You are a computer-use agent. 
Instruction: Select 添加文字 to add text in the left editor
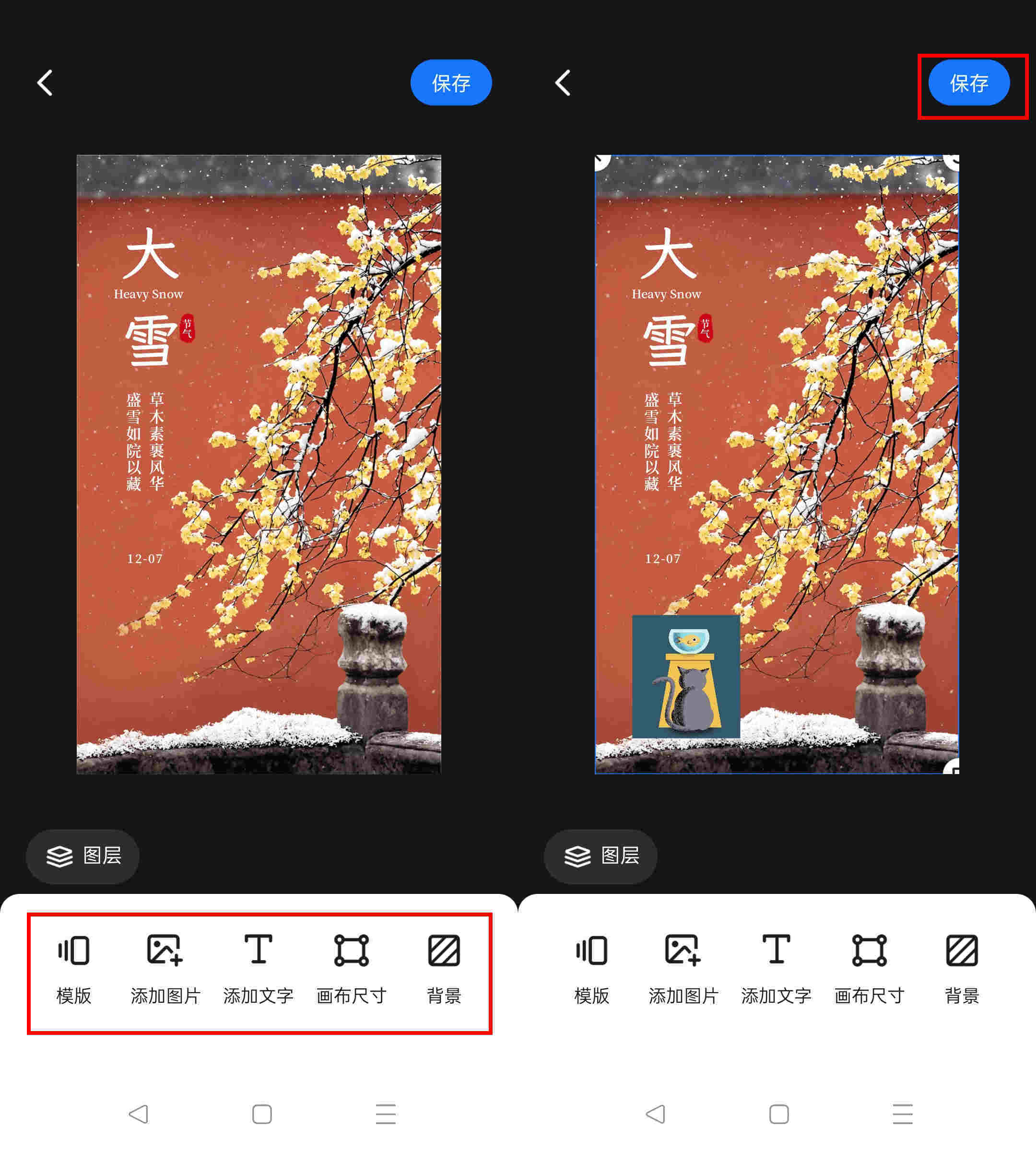[259, 967]
